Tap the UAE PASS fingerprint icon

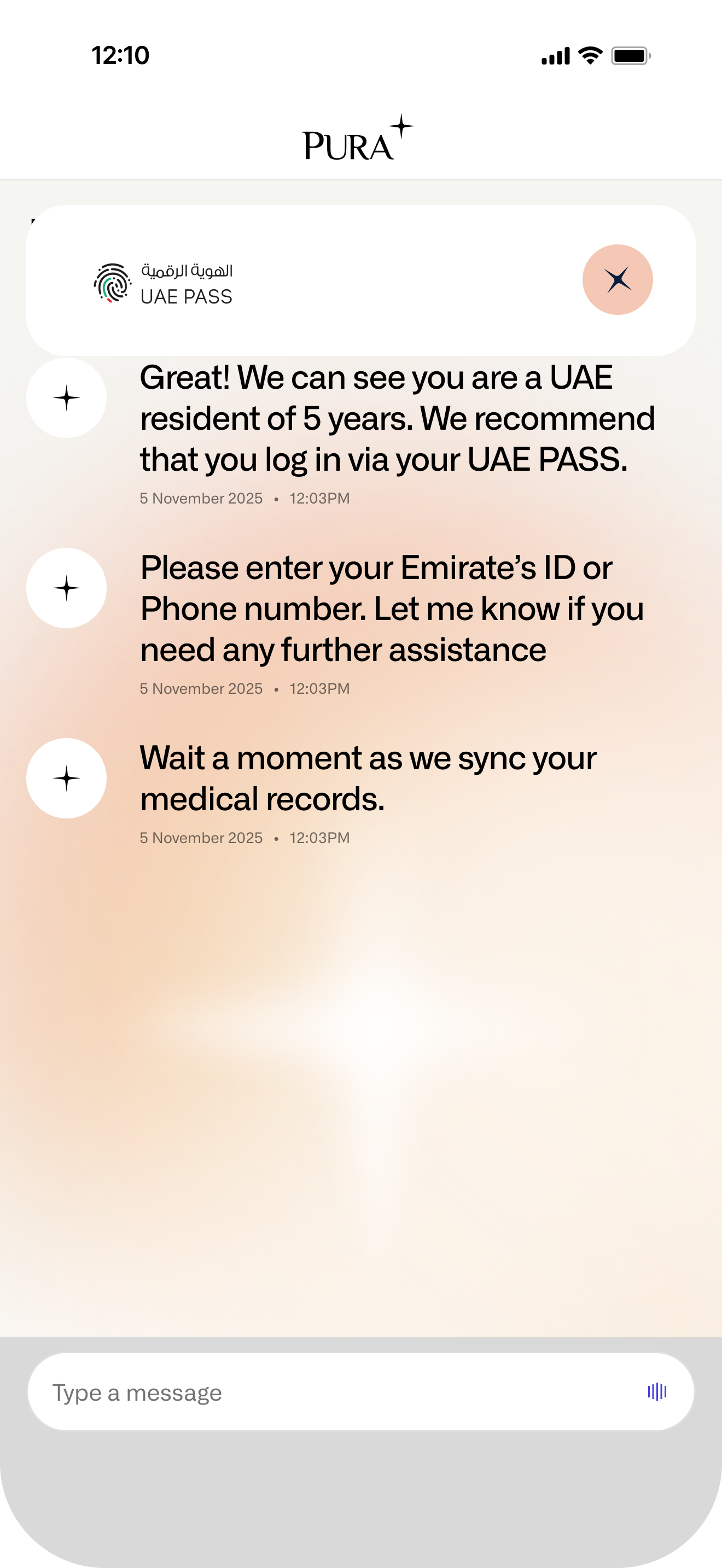click(112, 282)
